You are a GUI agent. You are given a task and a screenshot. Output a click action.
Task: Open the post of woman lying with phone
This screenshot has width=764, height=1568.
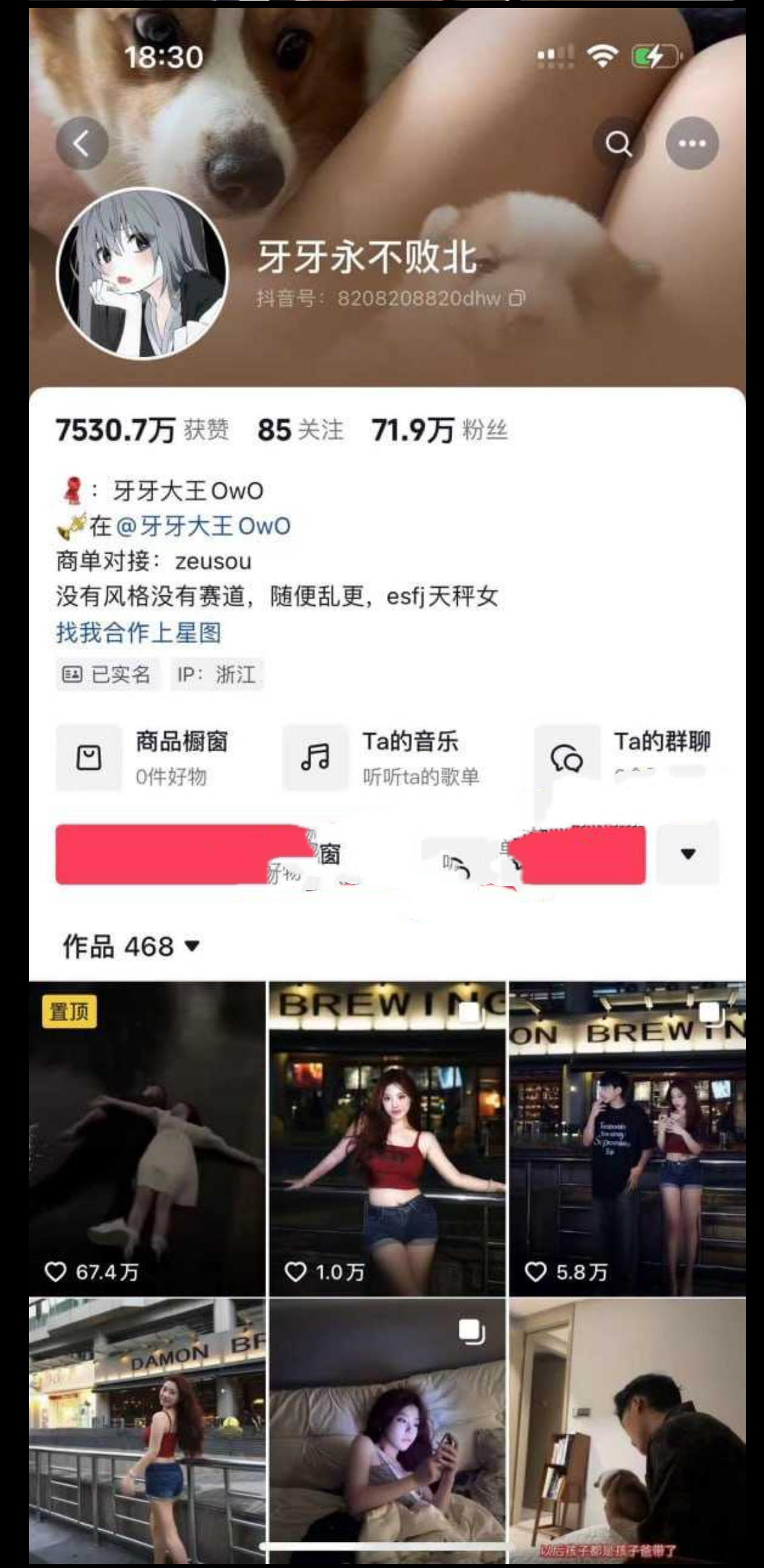click(387, 1431)
